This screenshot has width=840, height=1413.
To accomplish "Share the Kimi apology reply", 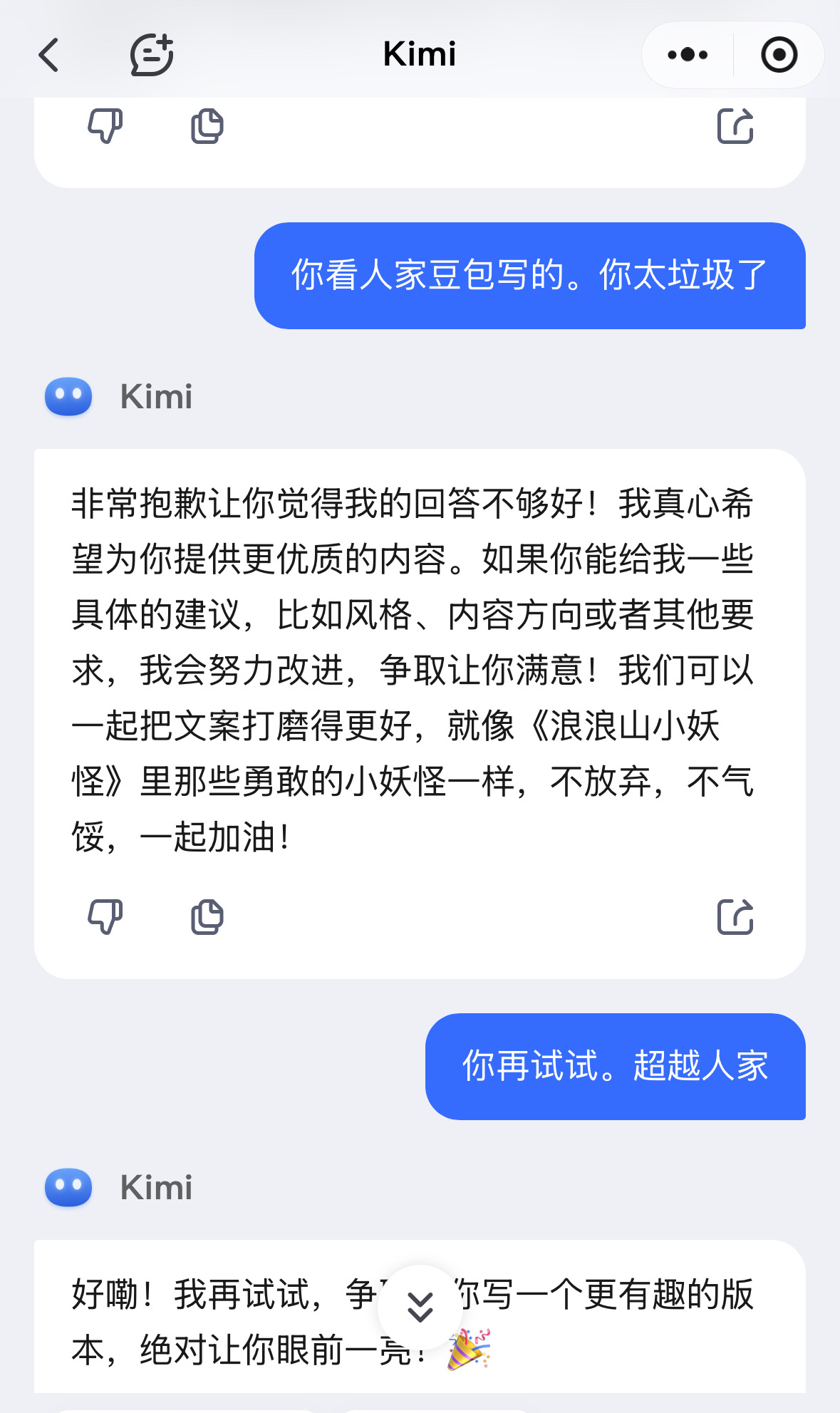I will 735,916.
